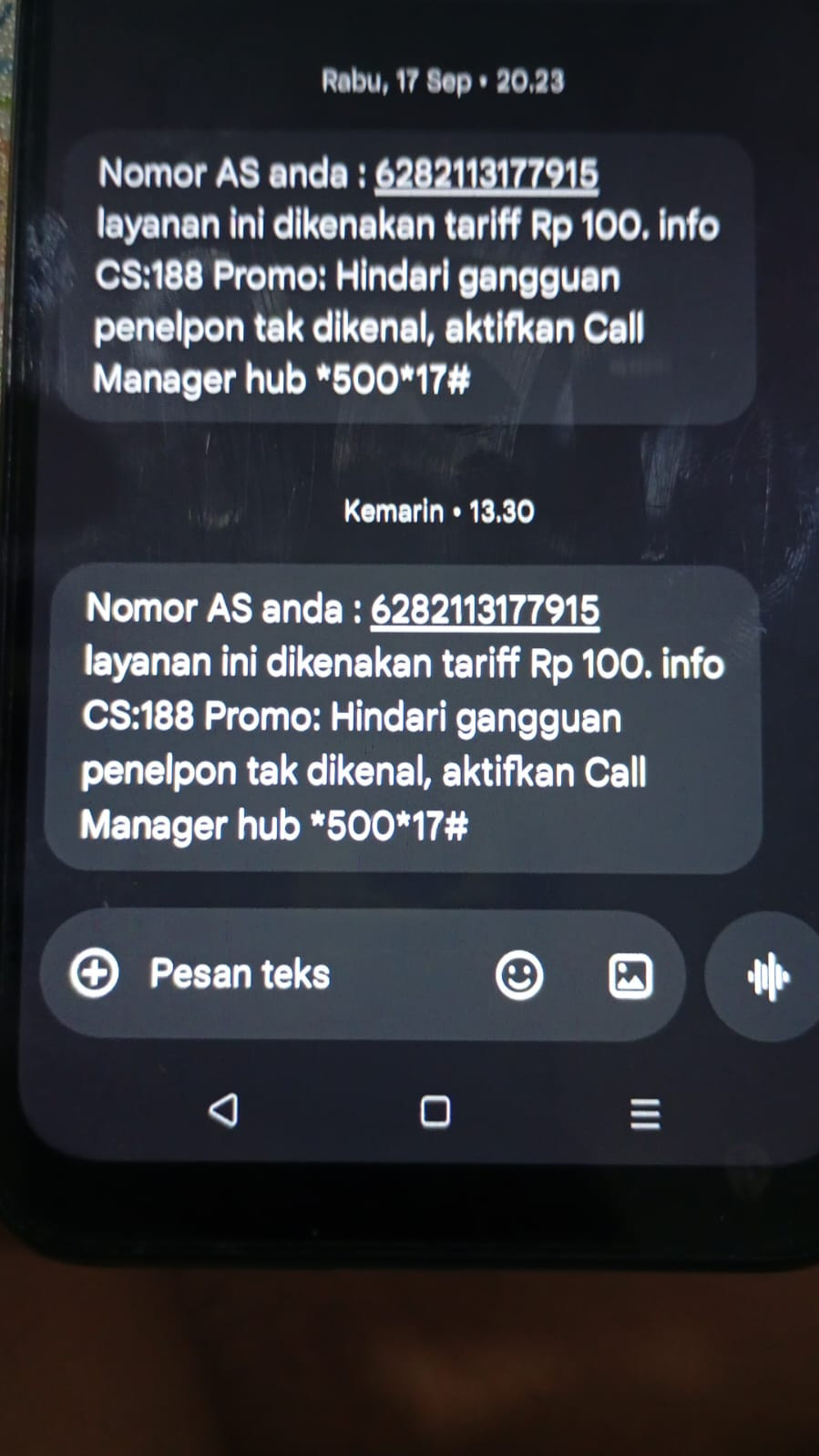Viewport: 819px width, 1456px height.
Task: Open the emoji picker
Action: point(519,975)
